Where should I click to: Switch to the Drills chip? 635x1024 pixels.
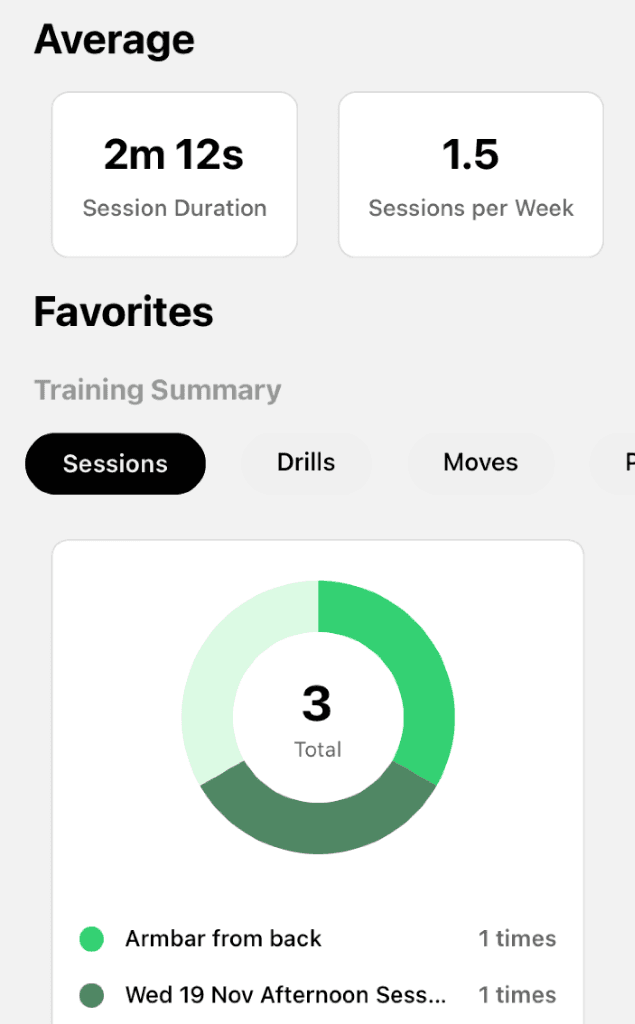306,463
